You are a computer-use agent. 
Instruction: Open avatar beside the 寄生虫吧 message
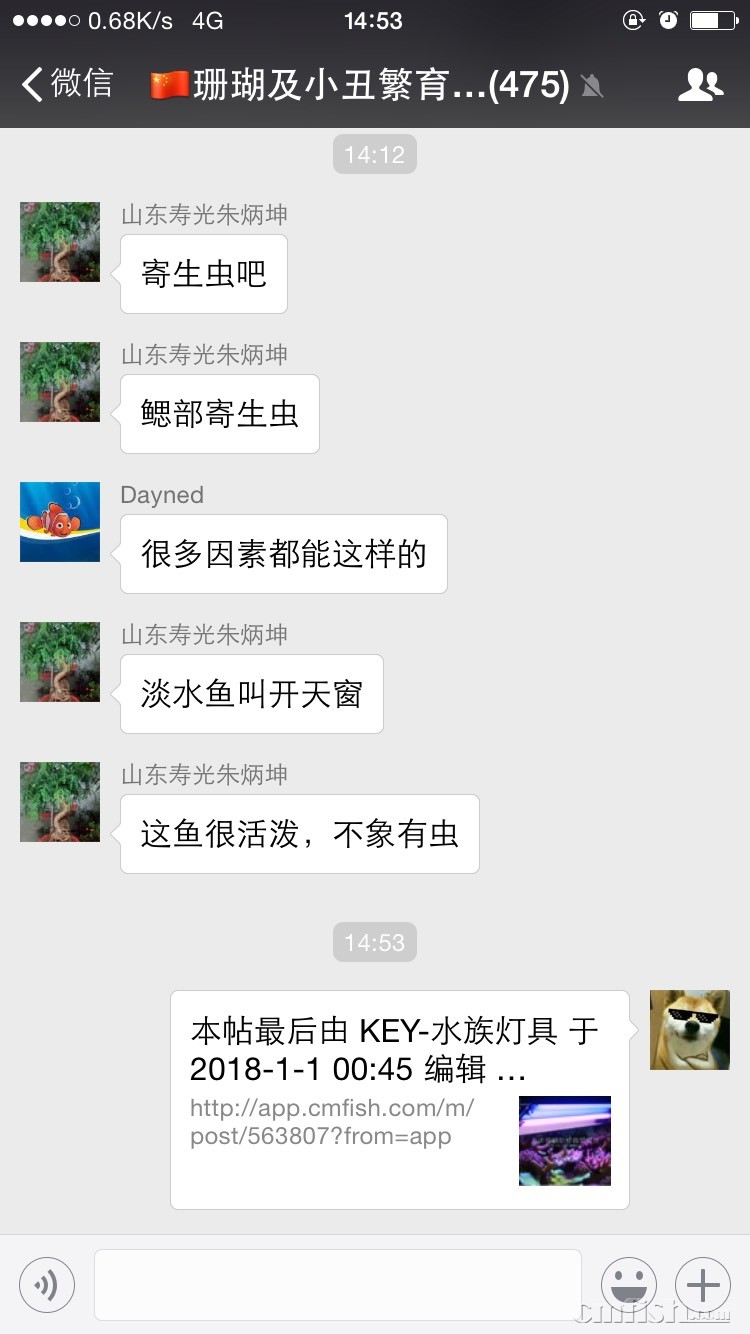tap(60, 242)
